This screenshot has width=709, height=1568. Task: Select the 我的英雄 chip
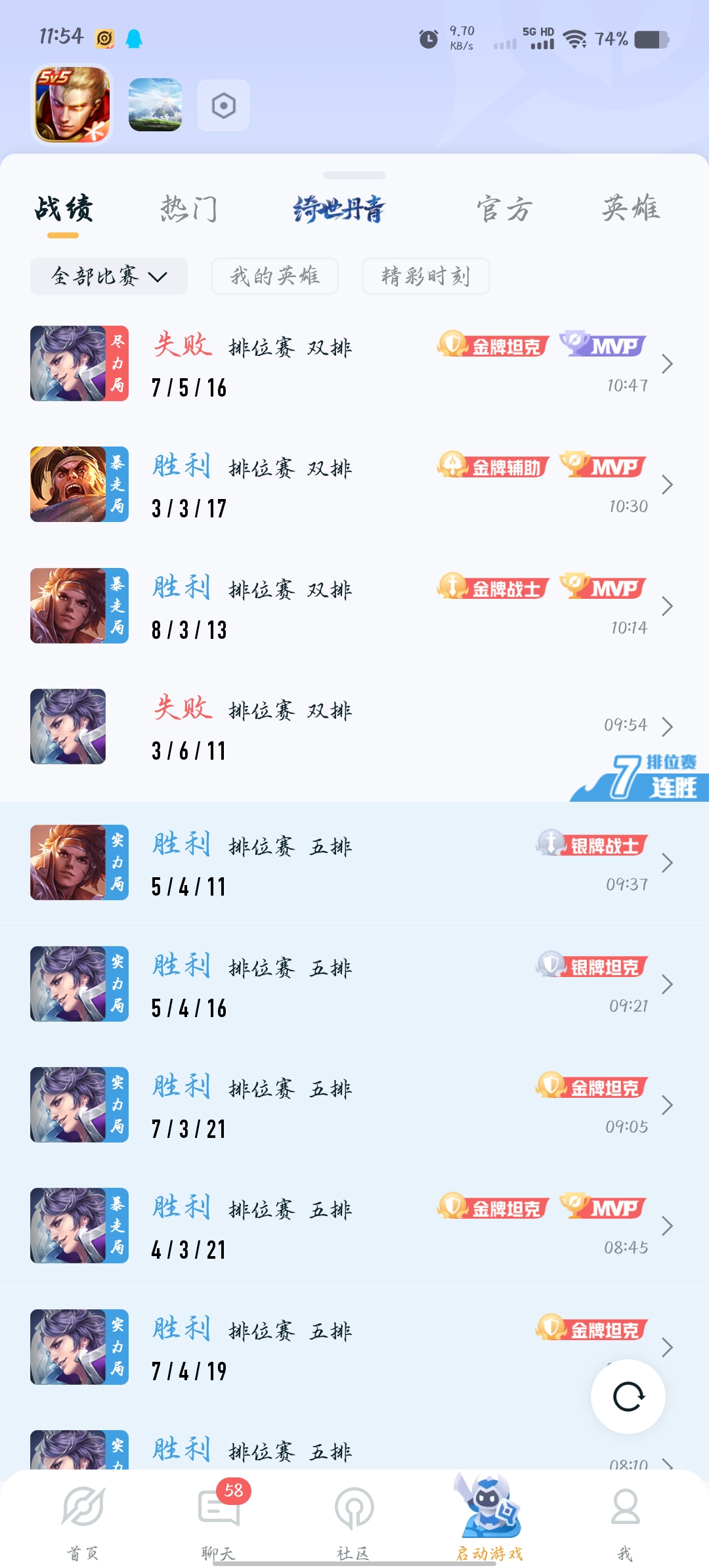[274, 276]
